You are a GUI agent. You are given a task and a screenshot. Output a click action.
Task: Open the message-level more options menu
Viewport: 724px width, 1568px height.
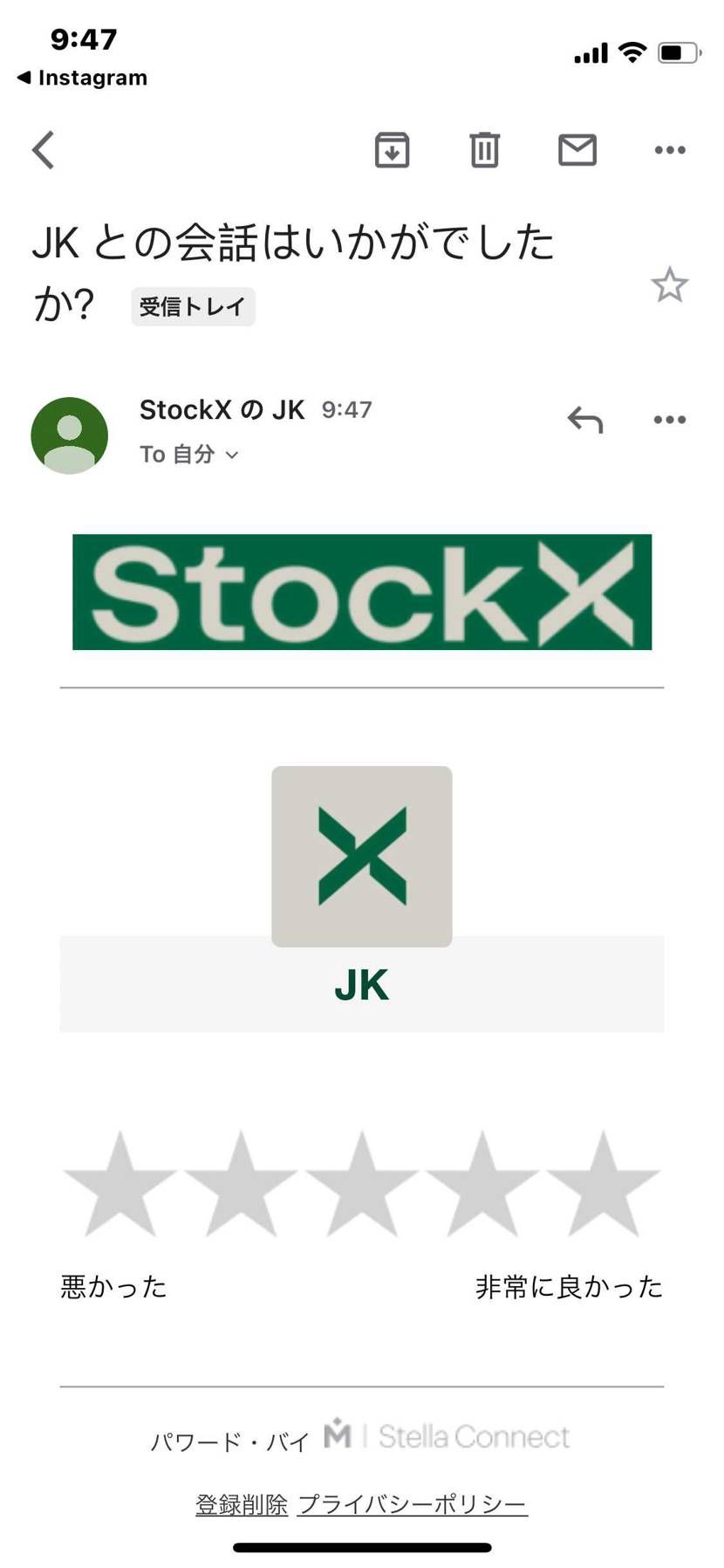(x=669, y=419)
